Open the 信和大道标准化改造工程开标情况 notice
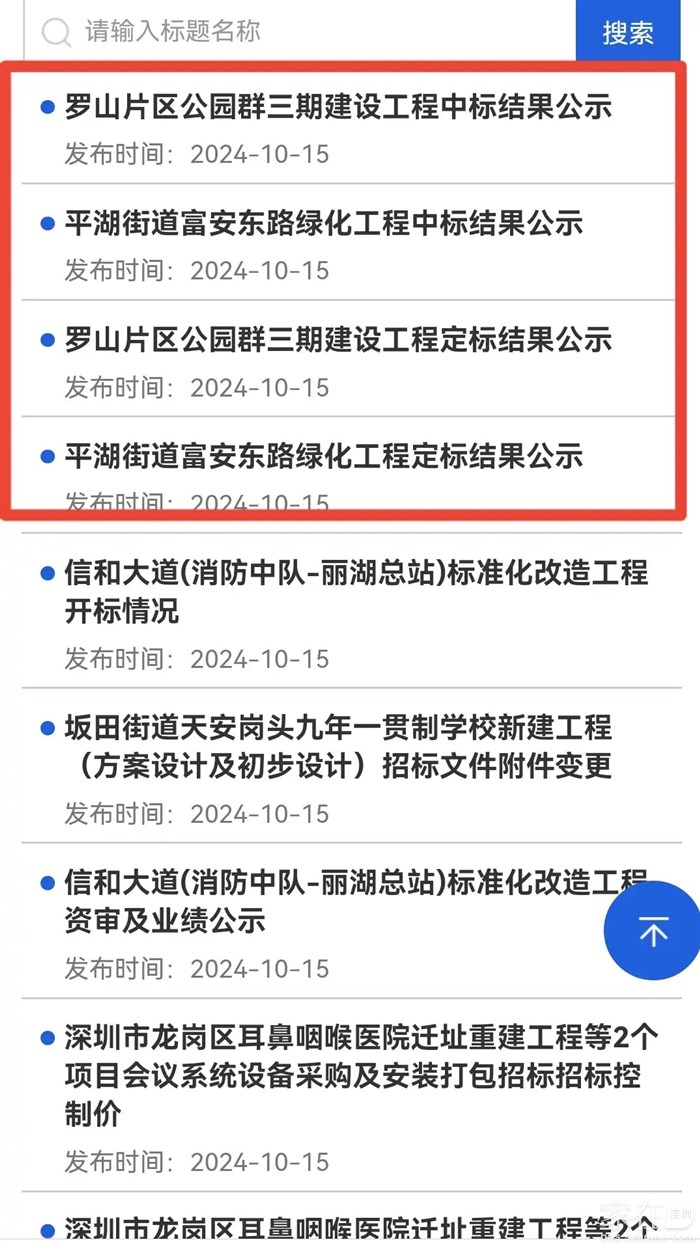The image size is (700, 1245). 356,591
